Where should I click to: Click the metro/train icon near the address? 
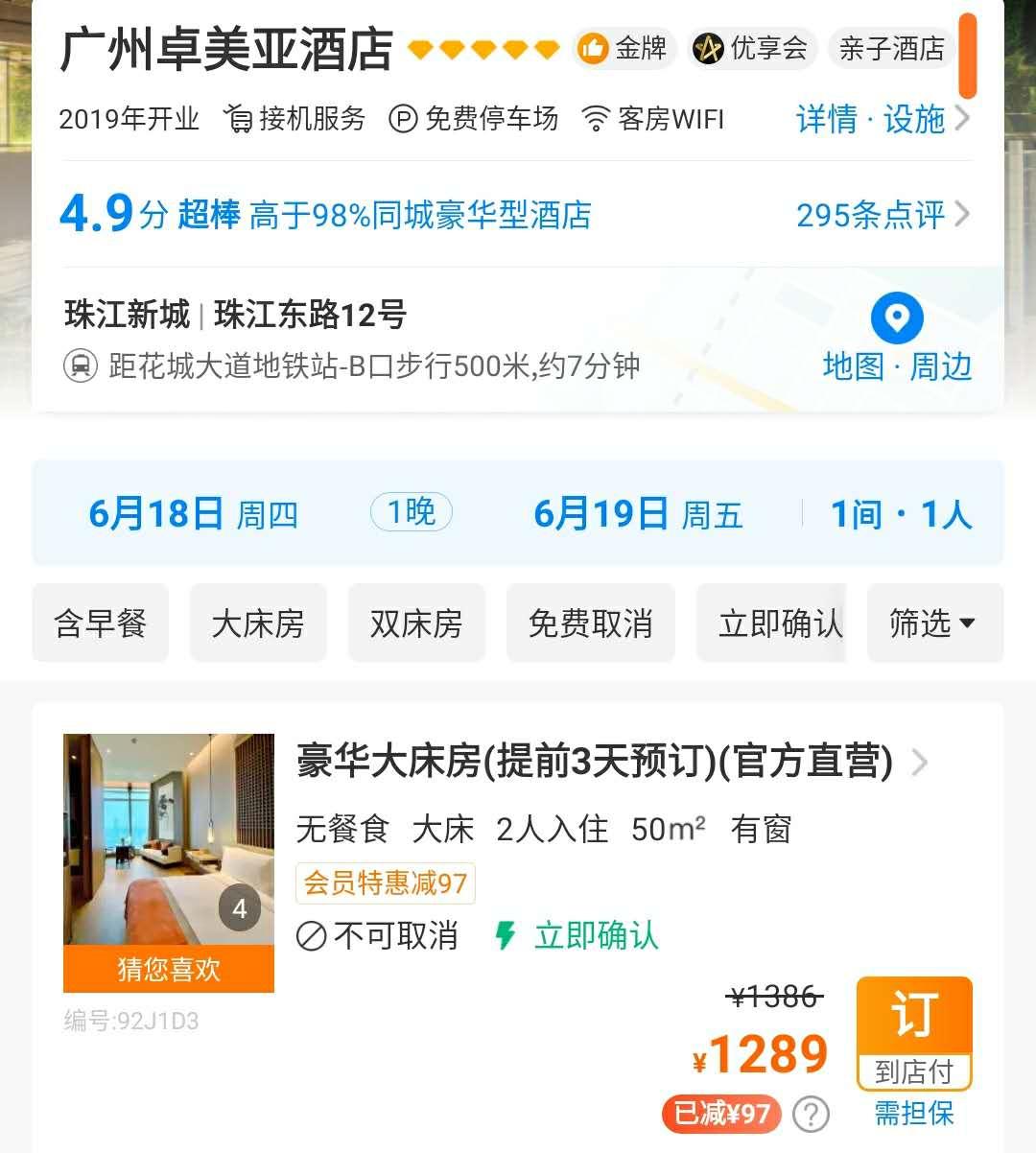tap(82, 366)
